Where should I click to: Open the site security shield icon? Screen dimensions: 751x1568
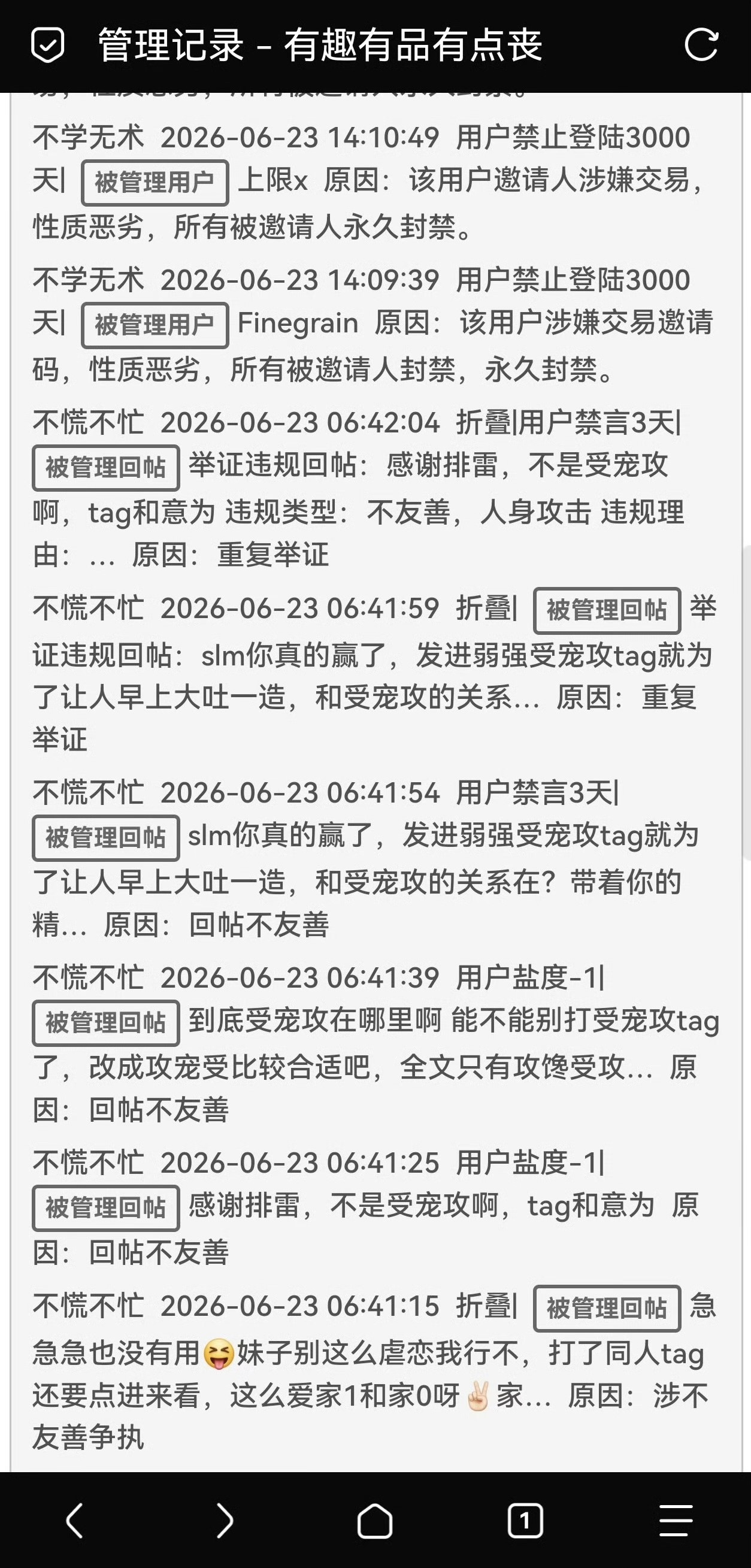(x=47, y=45)
